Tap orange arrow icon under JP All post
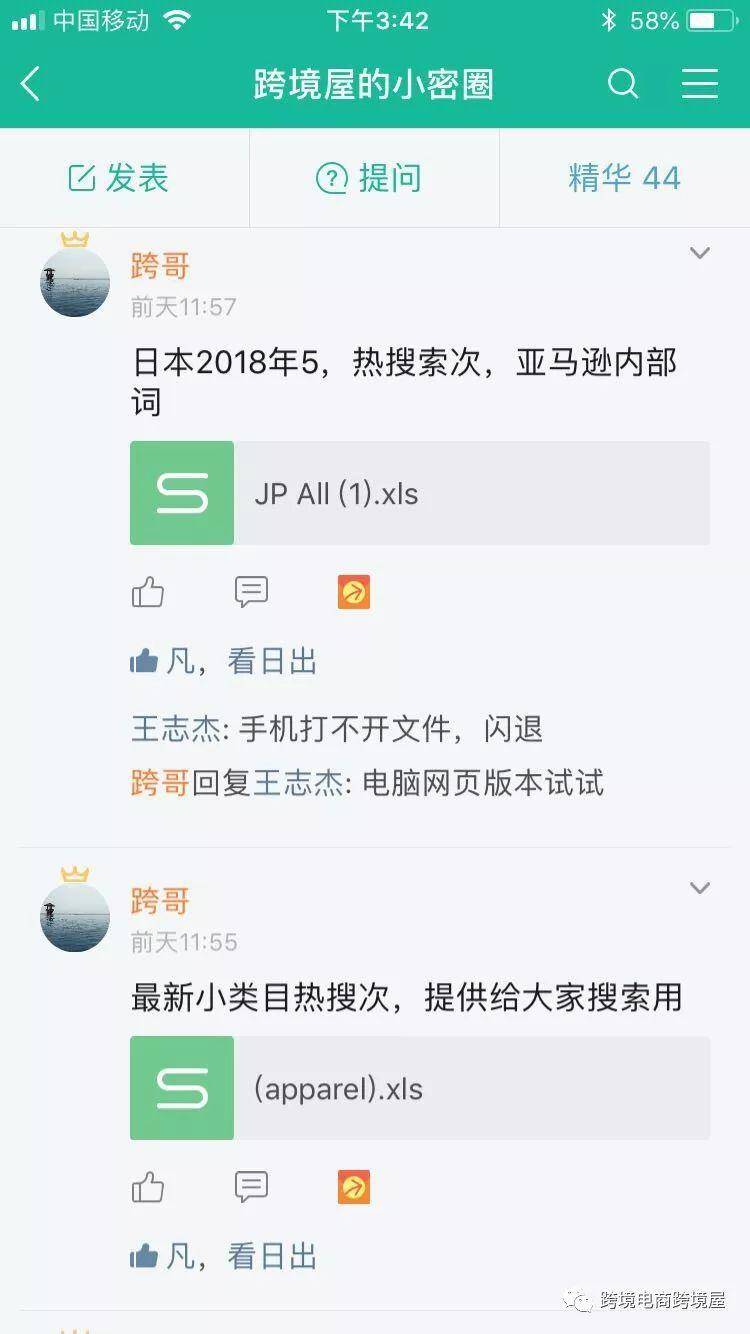This screenshot has width=750, height=1334. coord(354,592)
